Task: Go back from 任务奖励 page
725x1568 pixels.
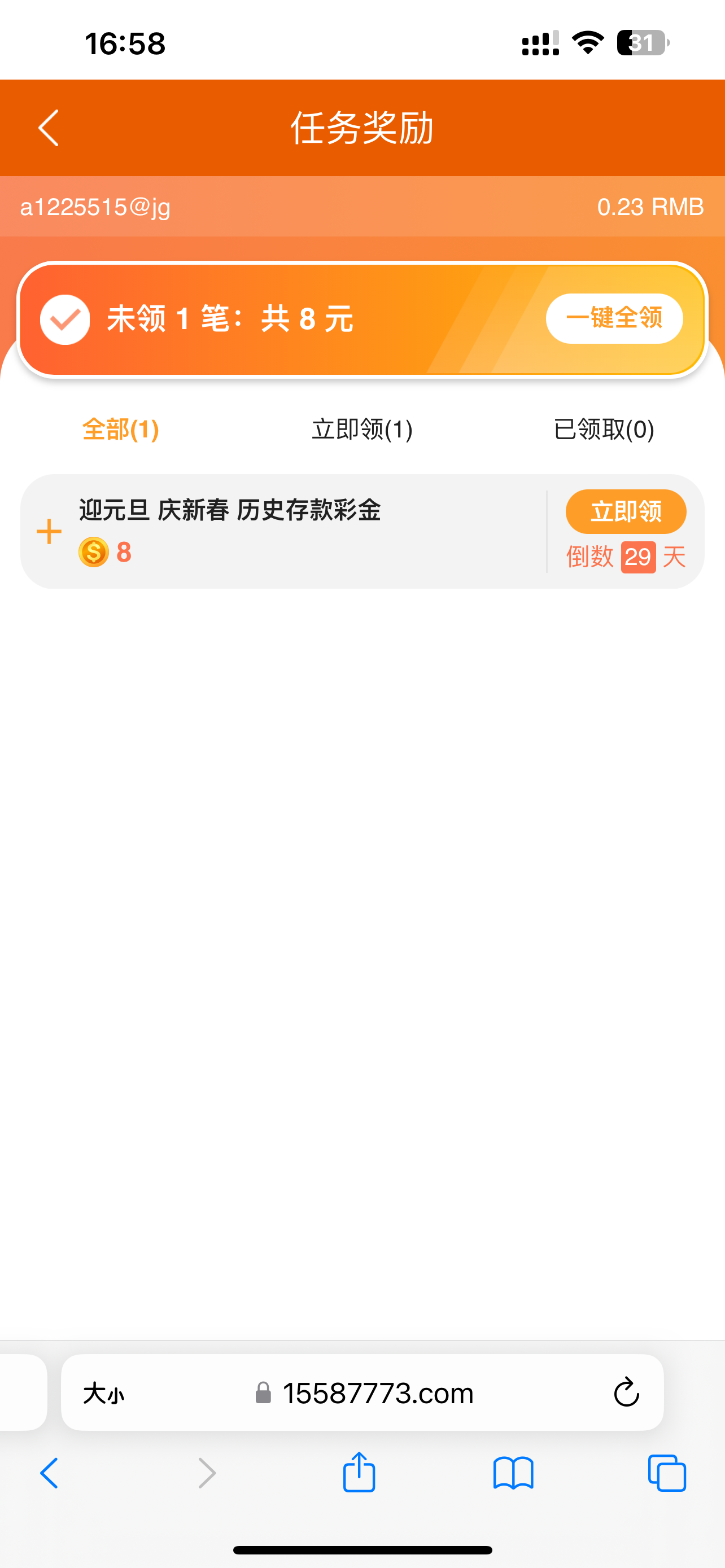Action: click(49, 128)
